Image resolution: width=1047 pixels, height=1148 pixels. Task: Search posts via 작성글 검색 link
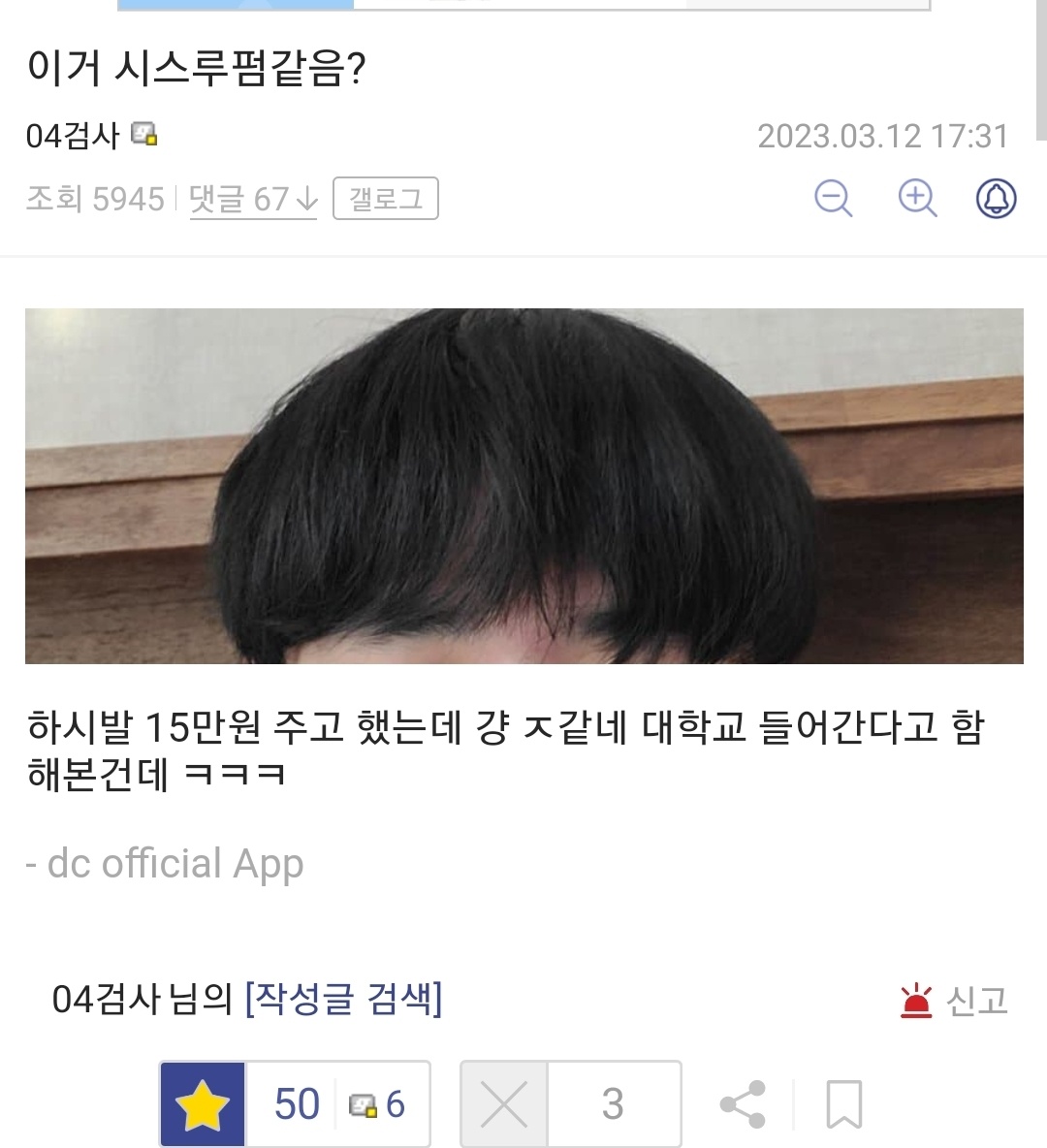344,998
